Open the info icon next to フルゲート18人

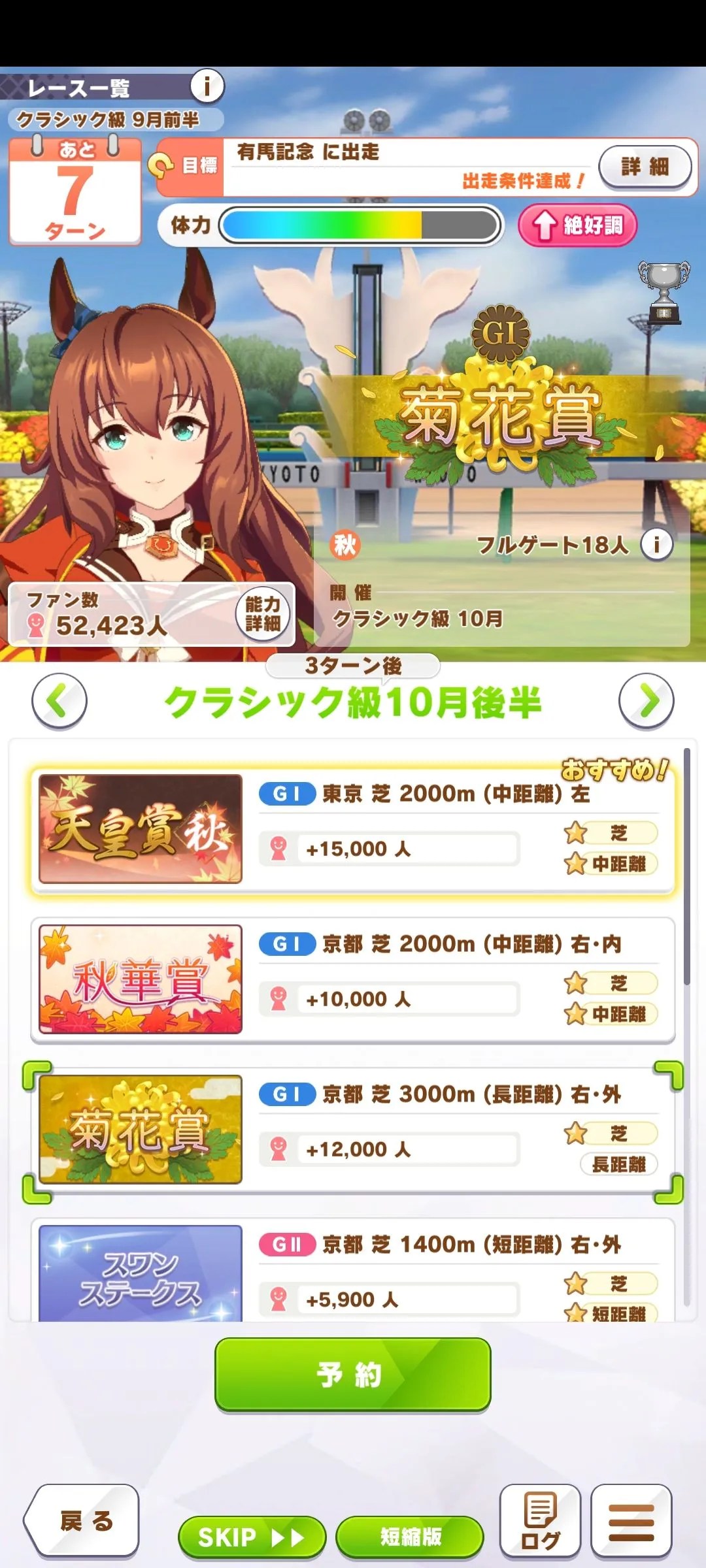point(656,544)
